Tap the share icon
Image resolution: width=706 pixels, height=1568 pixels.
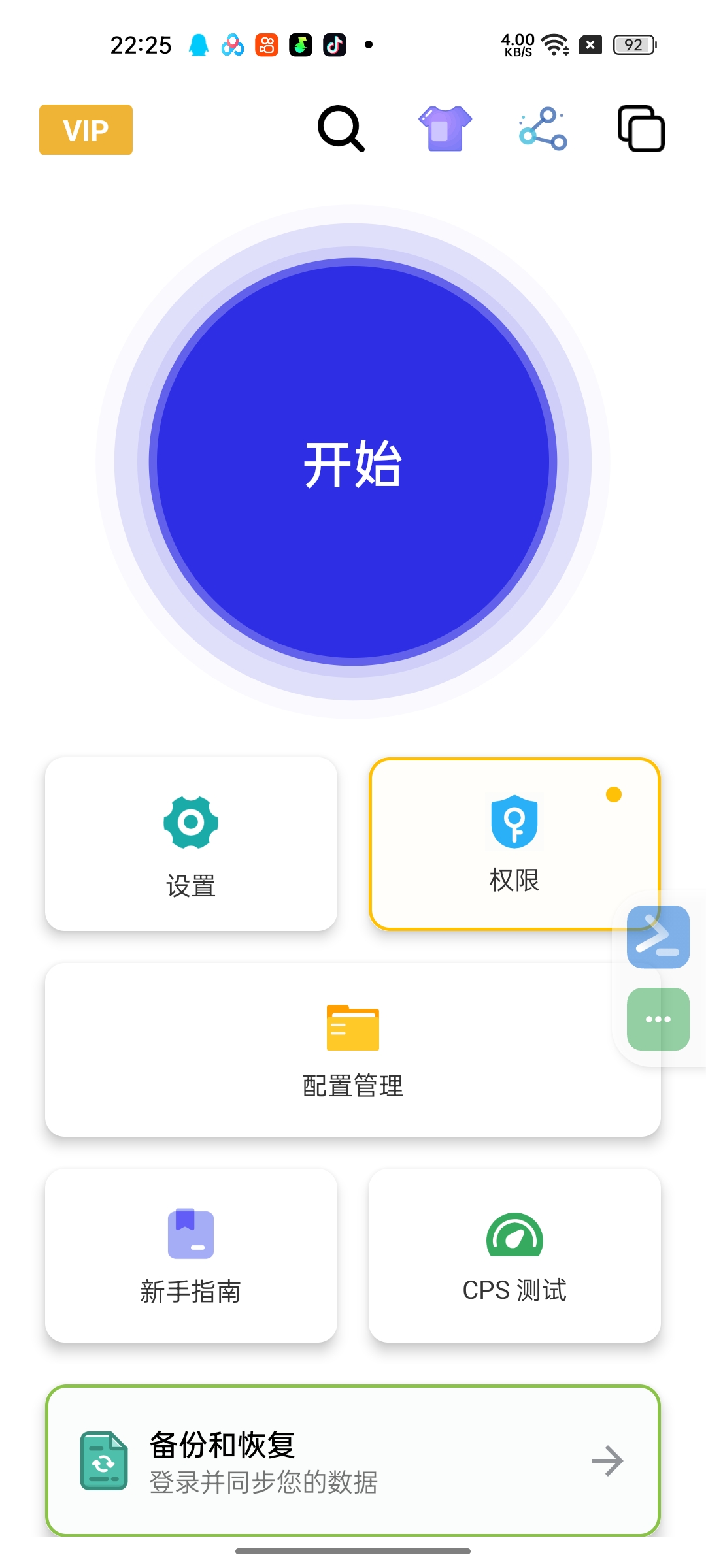[543, 129]
